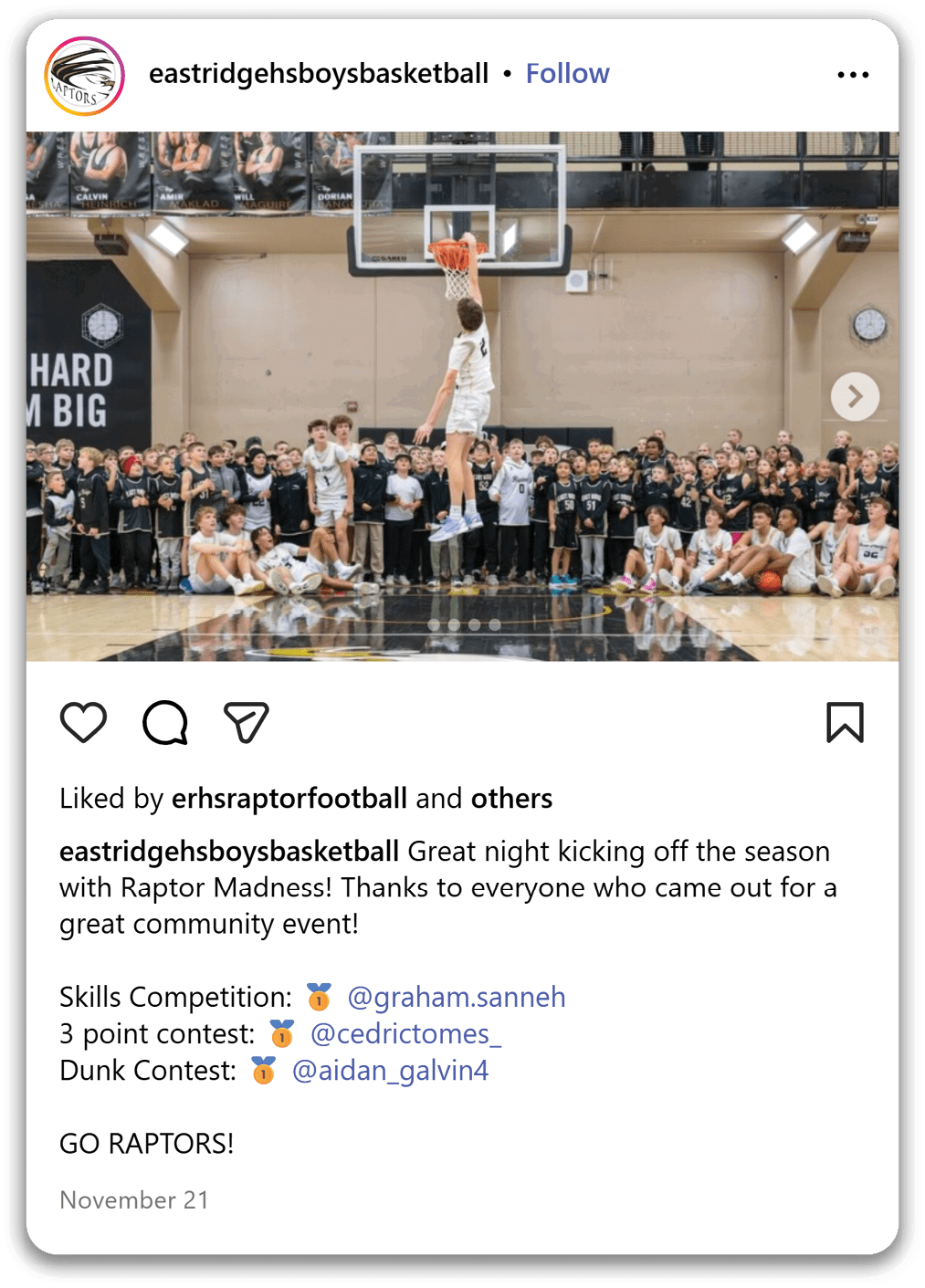View others who liked the post
The width and height of the screenshot is (925, 1288).
(x=511, y=799)
